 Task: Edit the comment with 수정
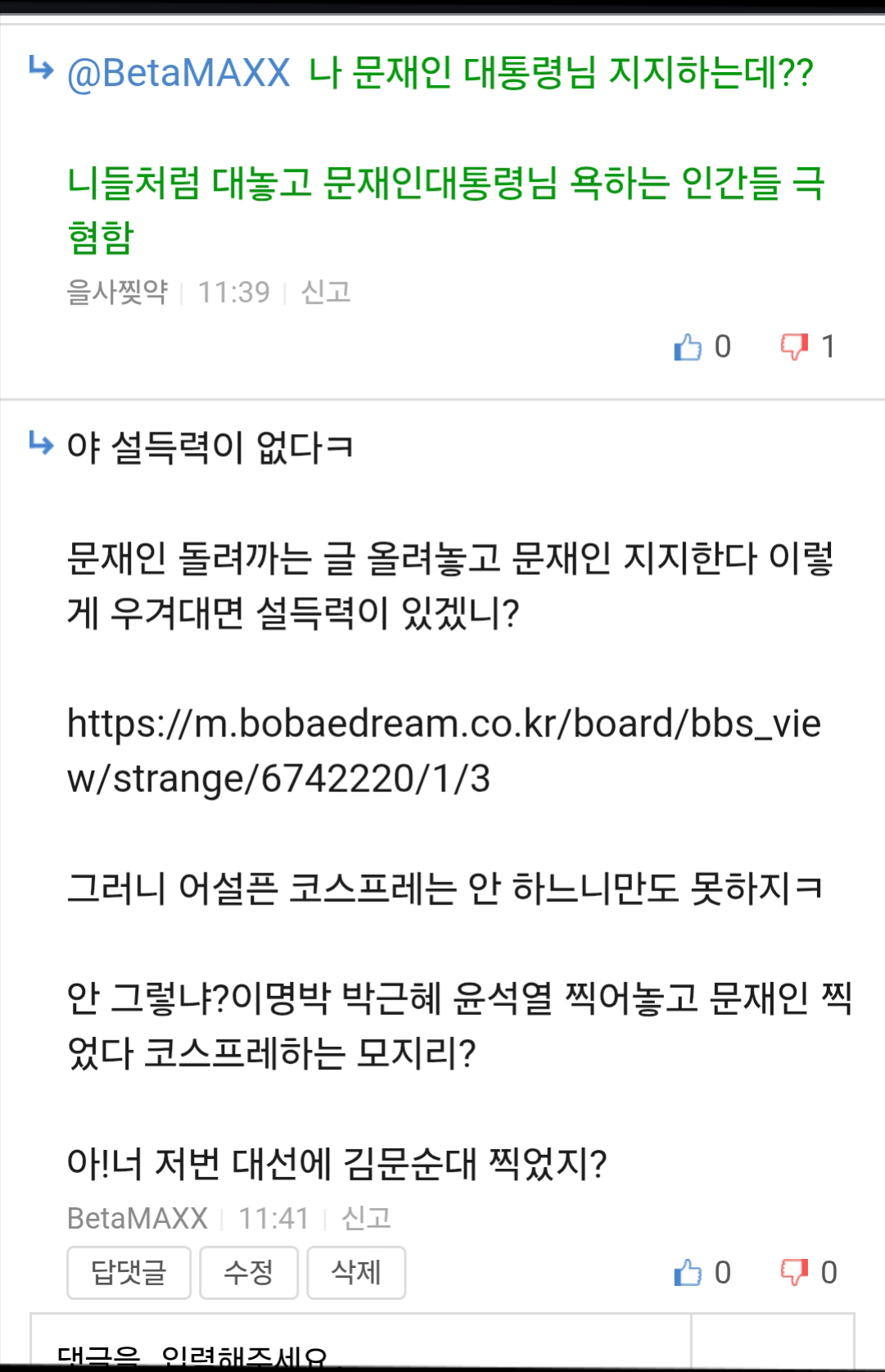[x=249, y=1273]
